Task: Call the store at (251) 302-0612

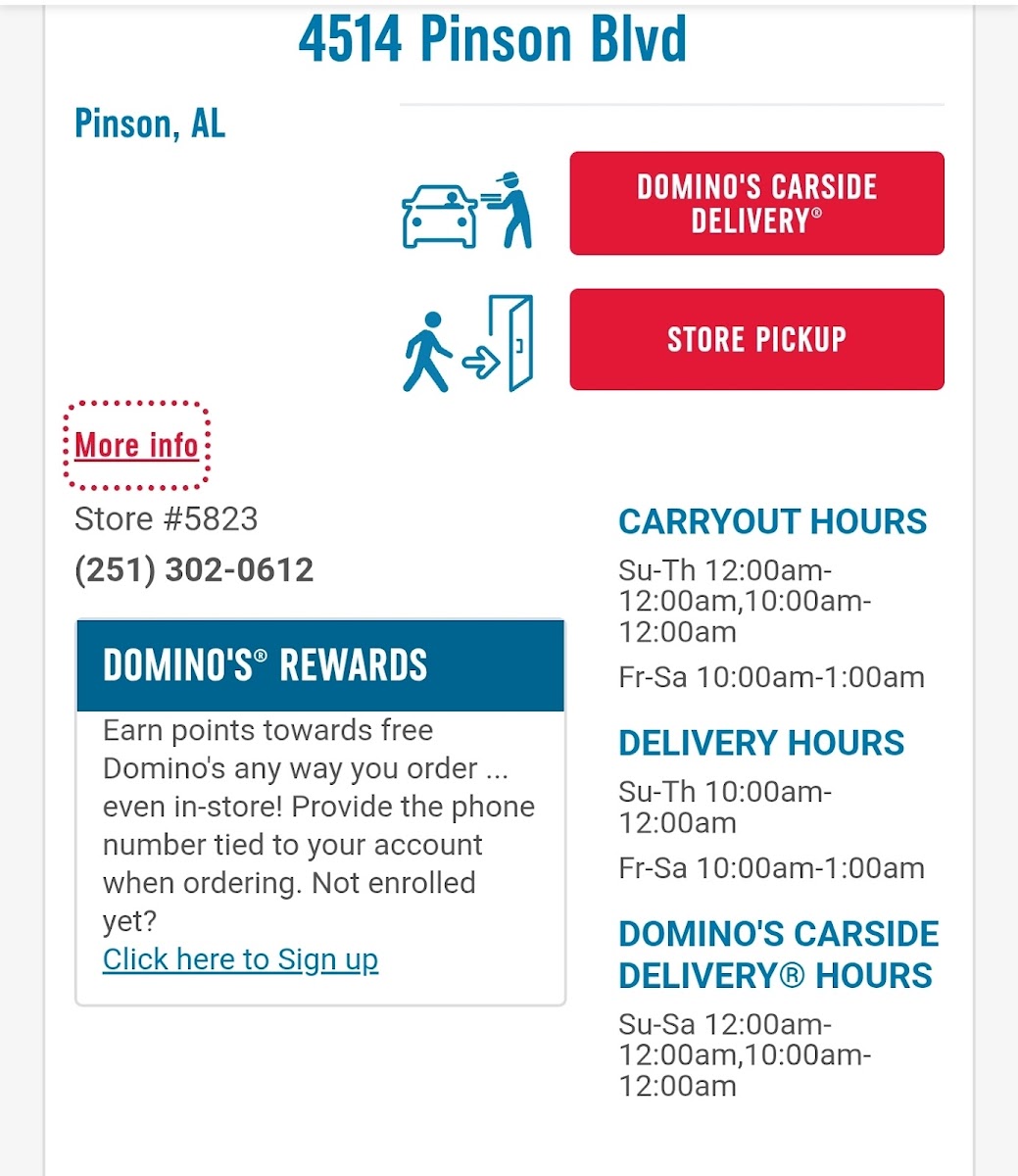Action: 194,570
